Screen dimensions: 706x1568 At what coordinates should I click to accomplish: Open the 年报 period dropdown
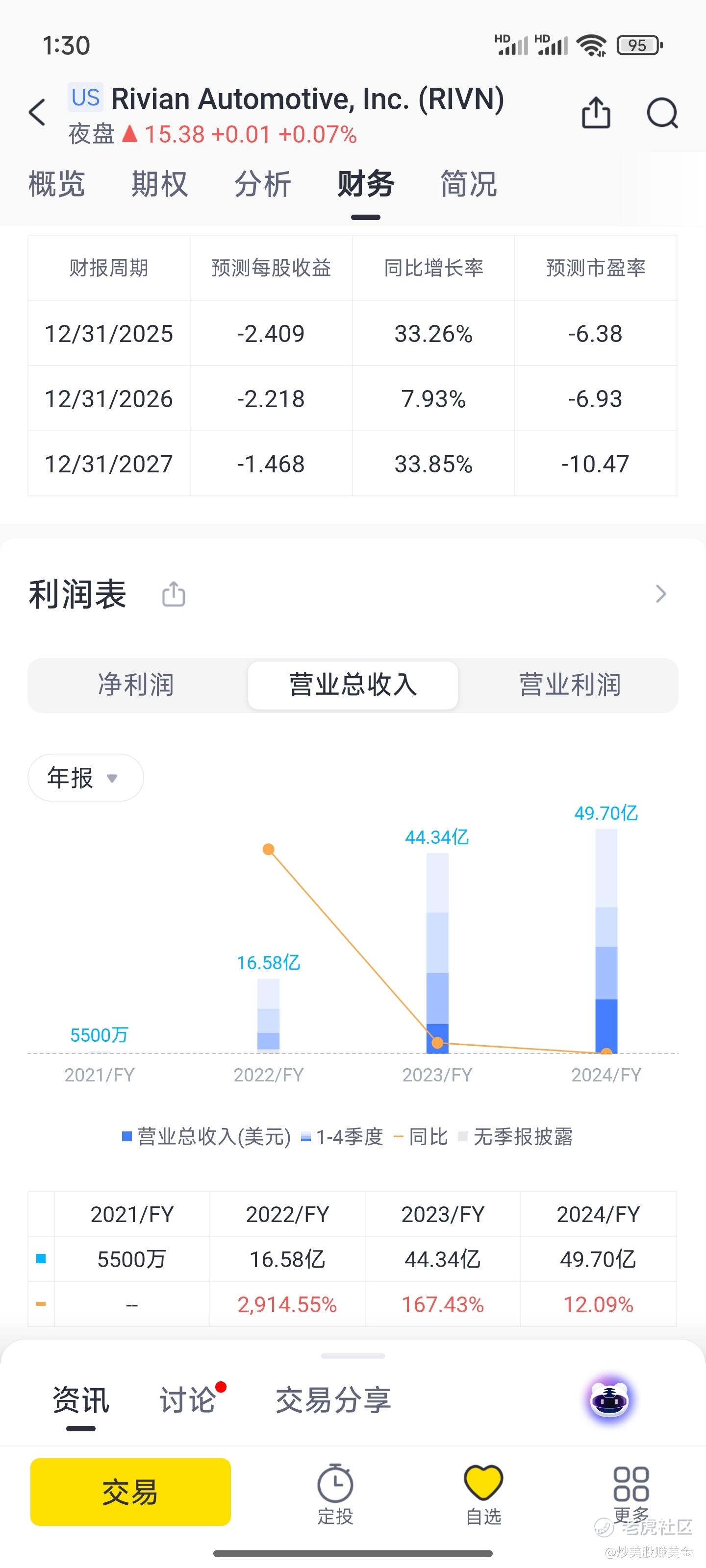(x=86, y=777)
